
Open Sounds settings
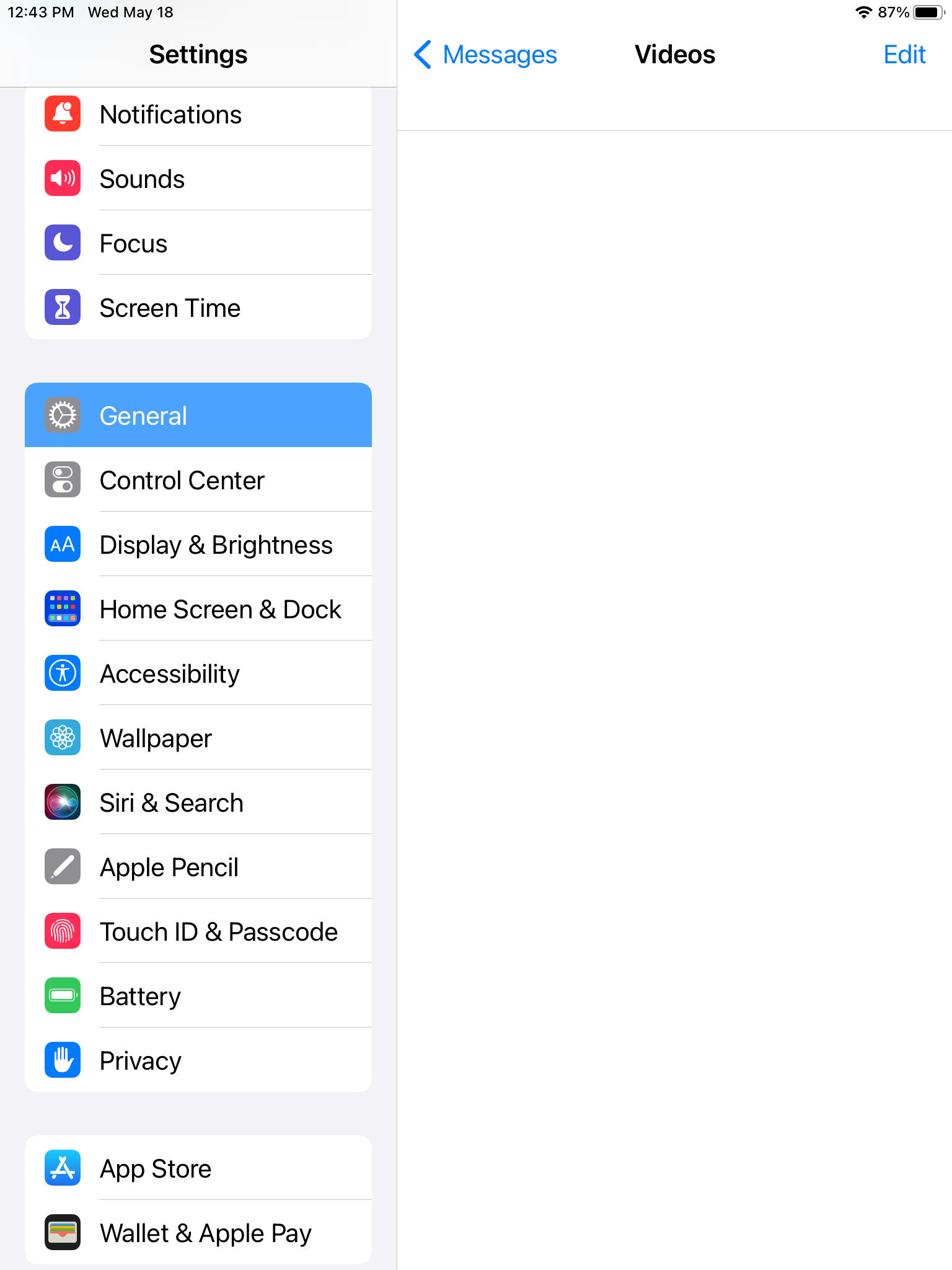[198, 179]
